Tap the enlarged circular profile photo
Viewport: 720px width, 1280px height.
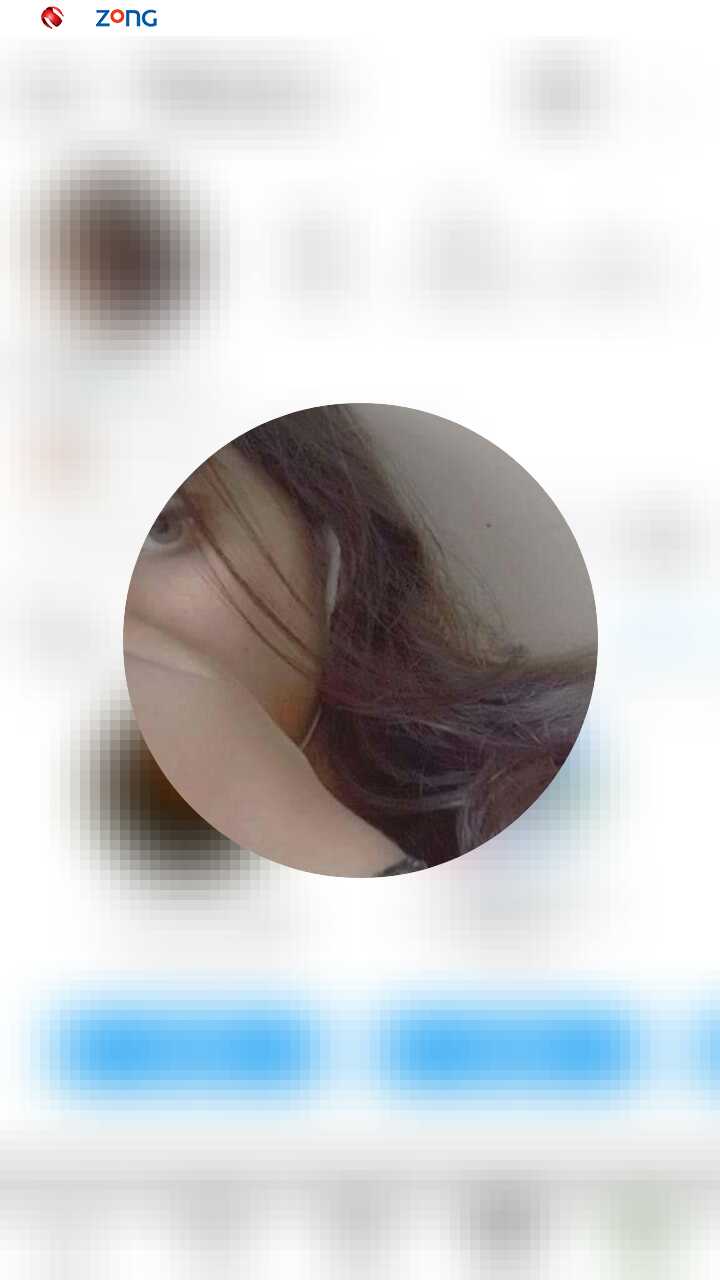[360, 640]
